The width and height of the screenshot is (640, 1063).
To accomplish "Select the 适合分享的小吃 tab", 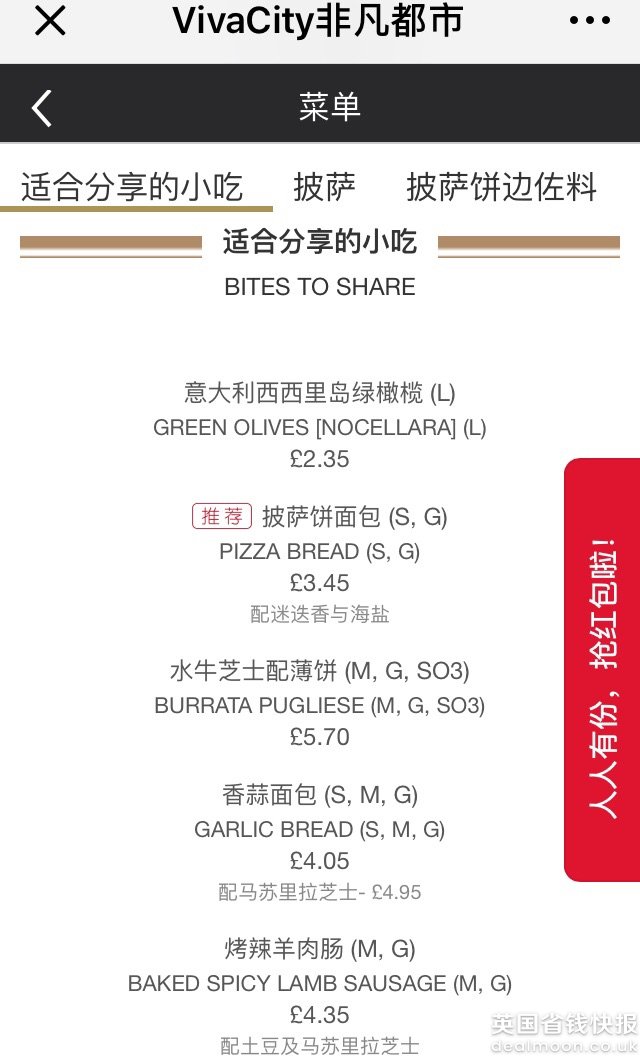I will (132, 187).
